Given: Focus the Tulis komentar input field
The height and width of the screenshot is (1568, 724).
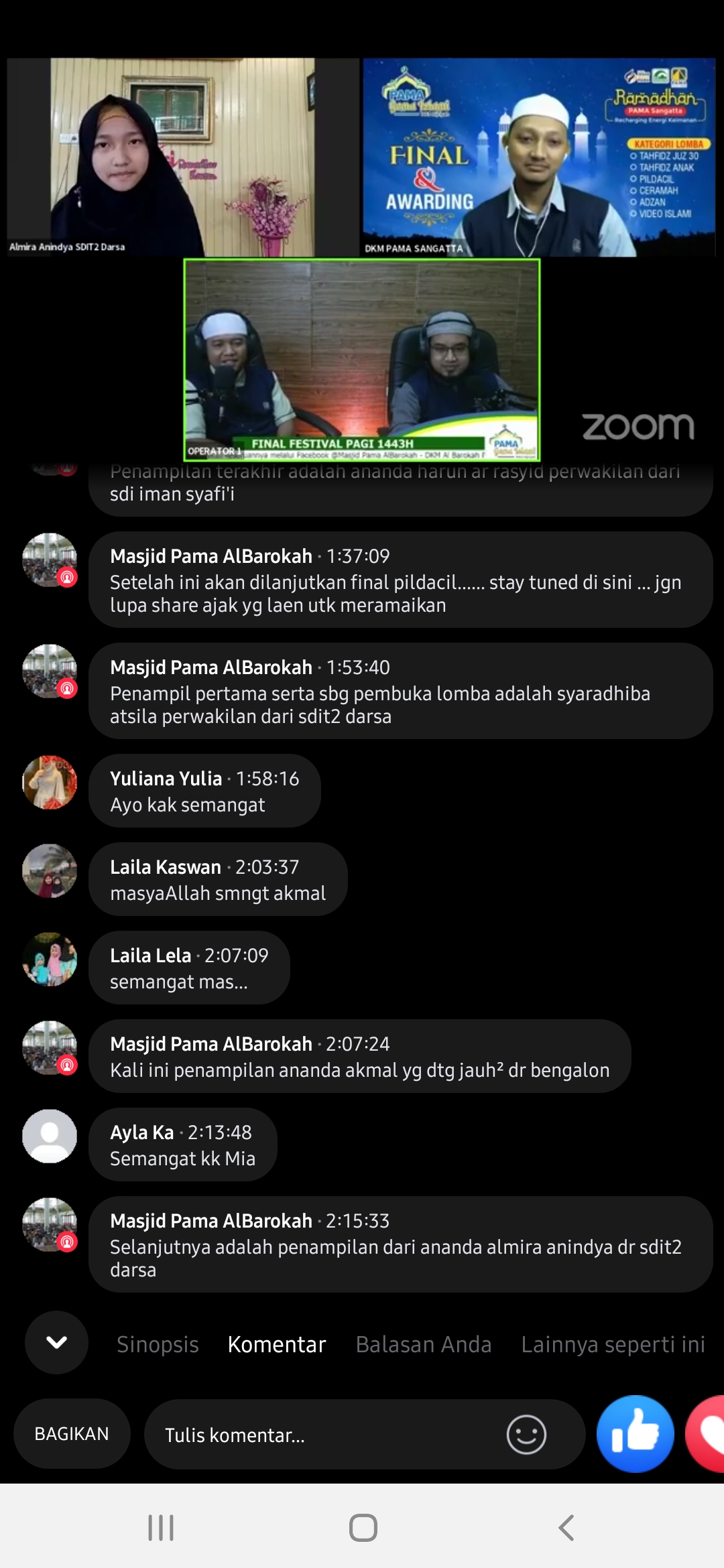Looking at the screenshot, I should click(322, 1435).
